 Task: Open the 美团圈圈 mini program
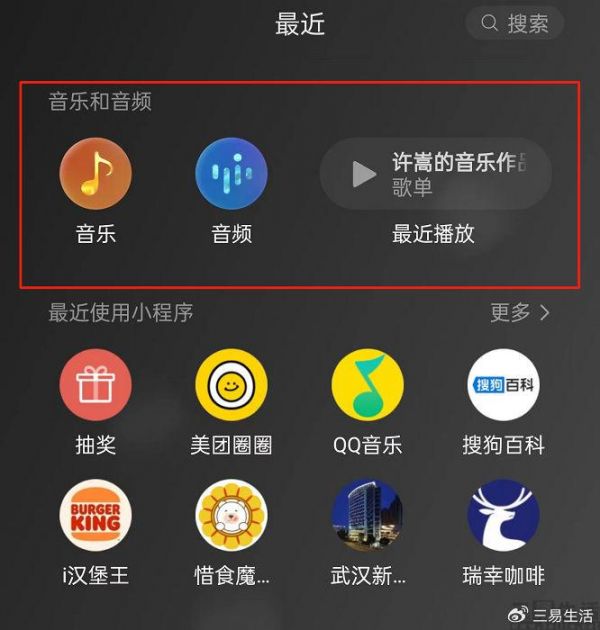point(231,385)
